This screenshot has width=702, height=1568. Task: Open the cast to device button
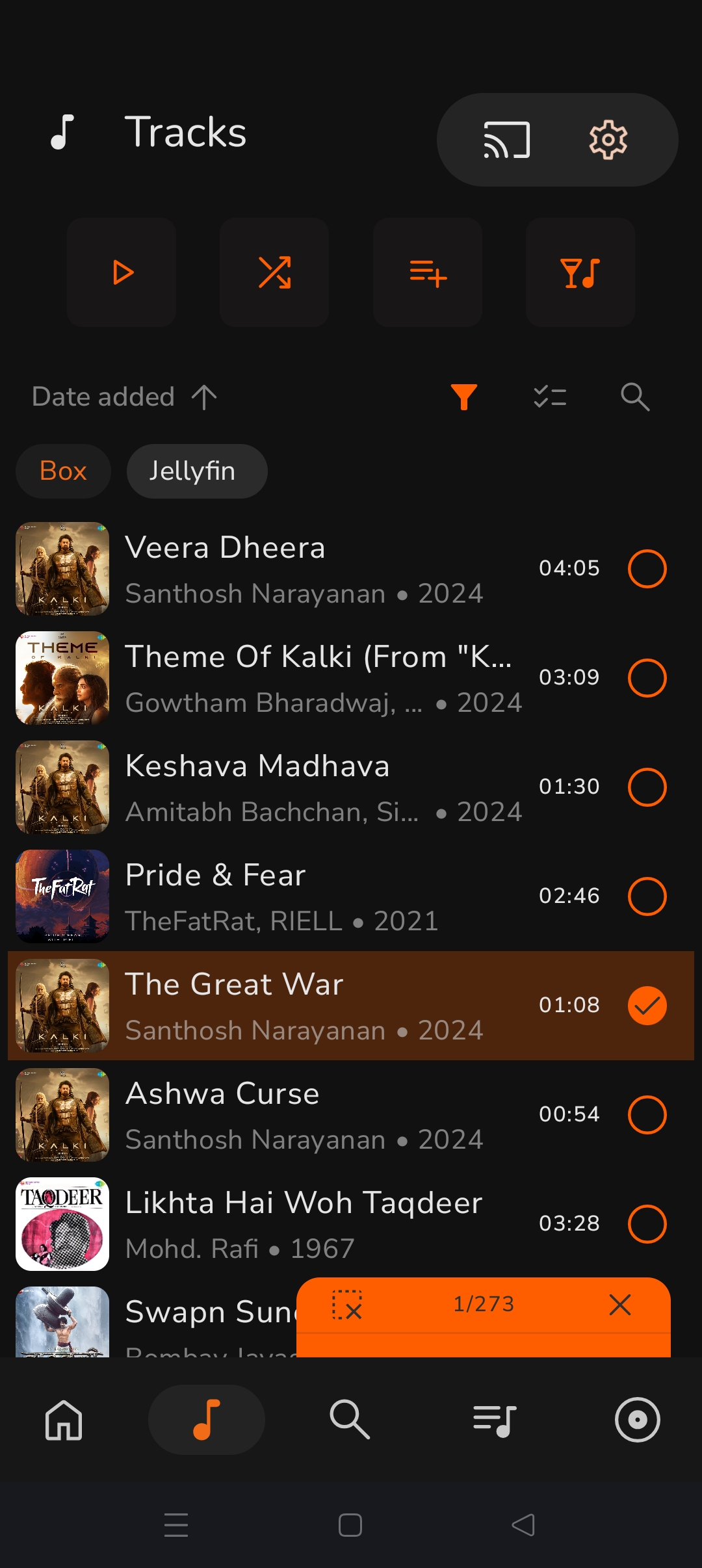coord(507,140)
